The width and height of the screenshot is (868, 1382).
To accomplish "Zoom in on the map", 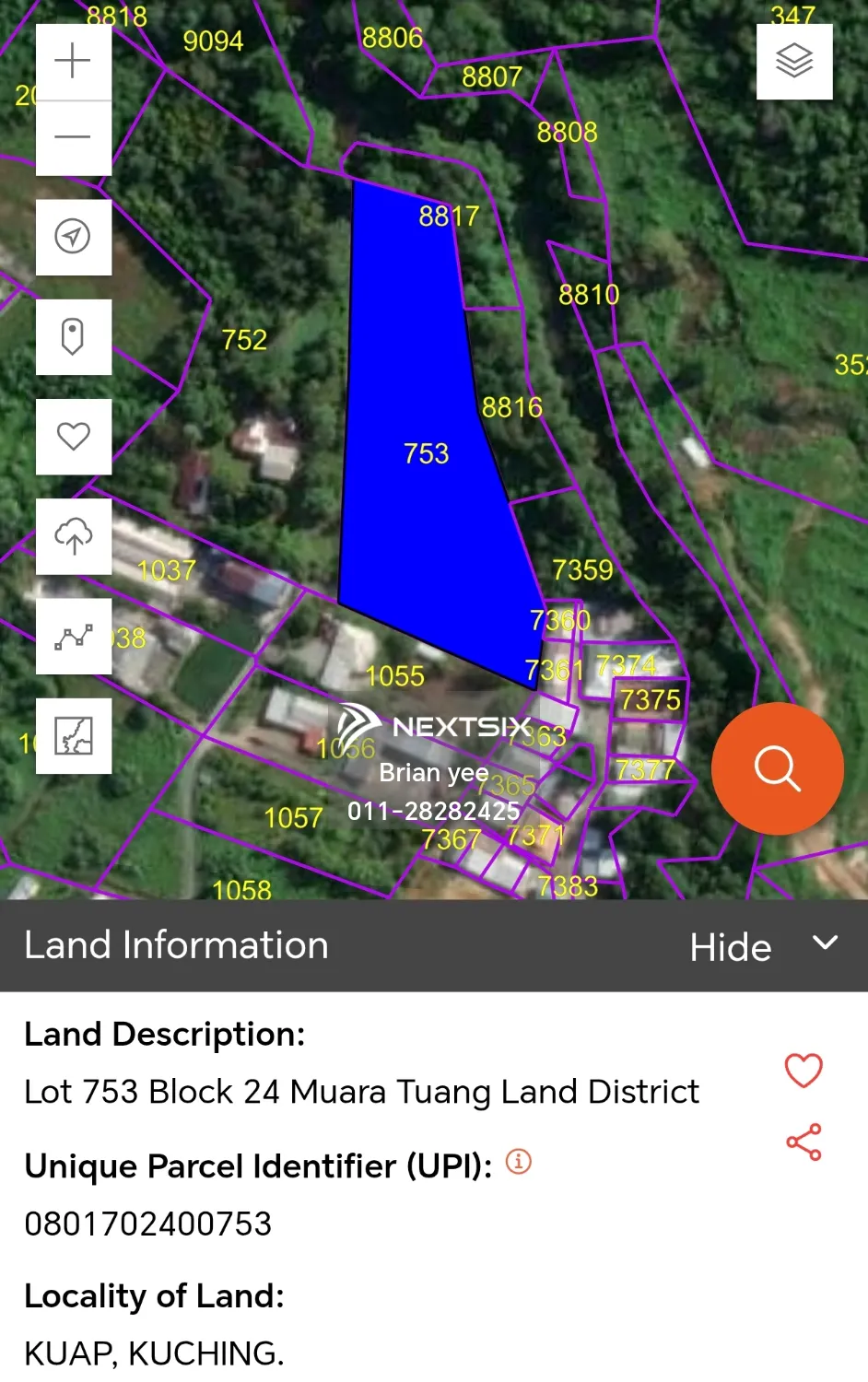I will pyautogui.click(x=73, y=62).
